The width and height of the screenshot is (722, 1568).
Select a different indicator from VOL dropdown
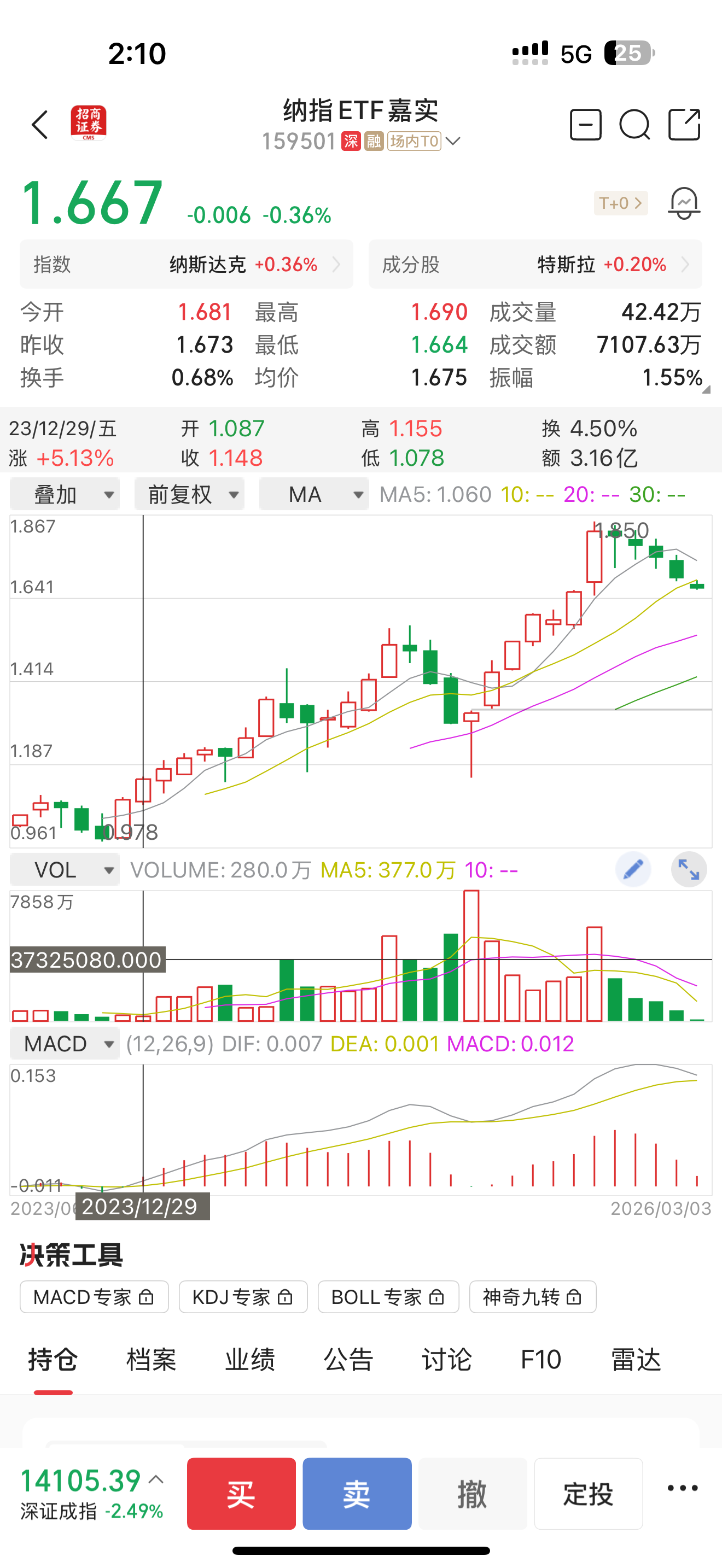pos(65,870)
